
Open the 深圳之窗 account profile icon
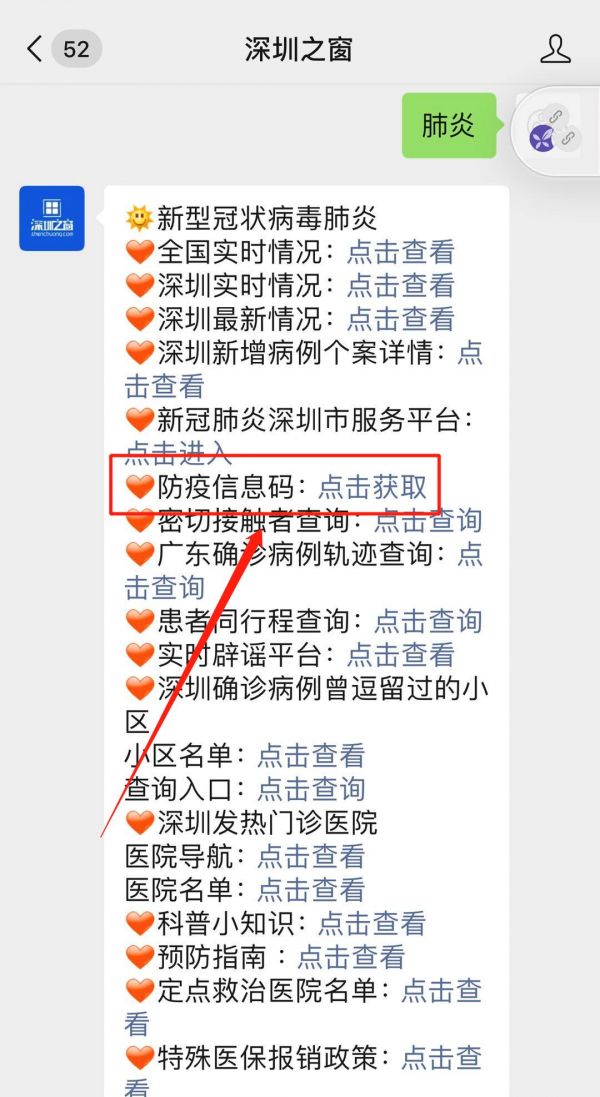pyautogui.click(x=555, y=49)
